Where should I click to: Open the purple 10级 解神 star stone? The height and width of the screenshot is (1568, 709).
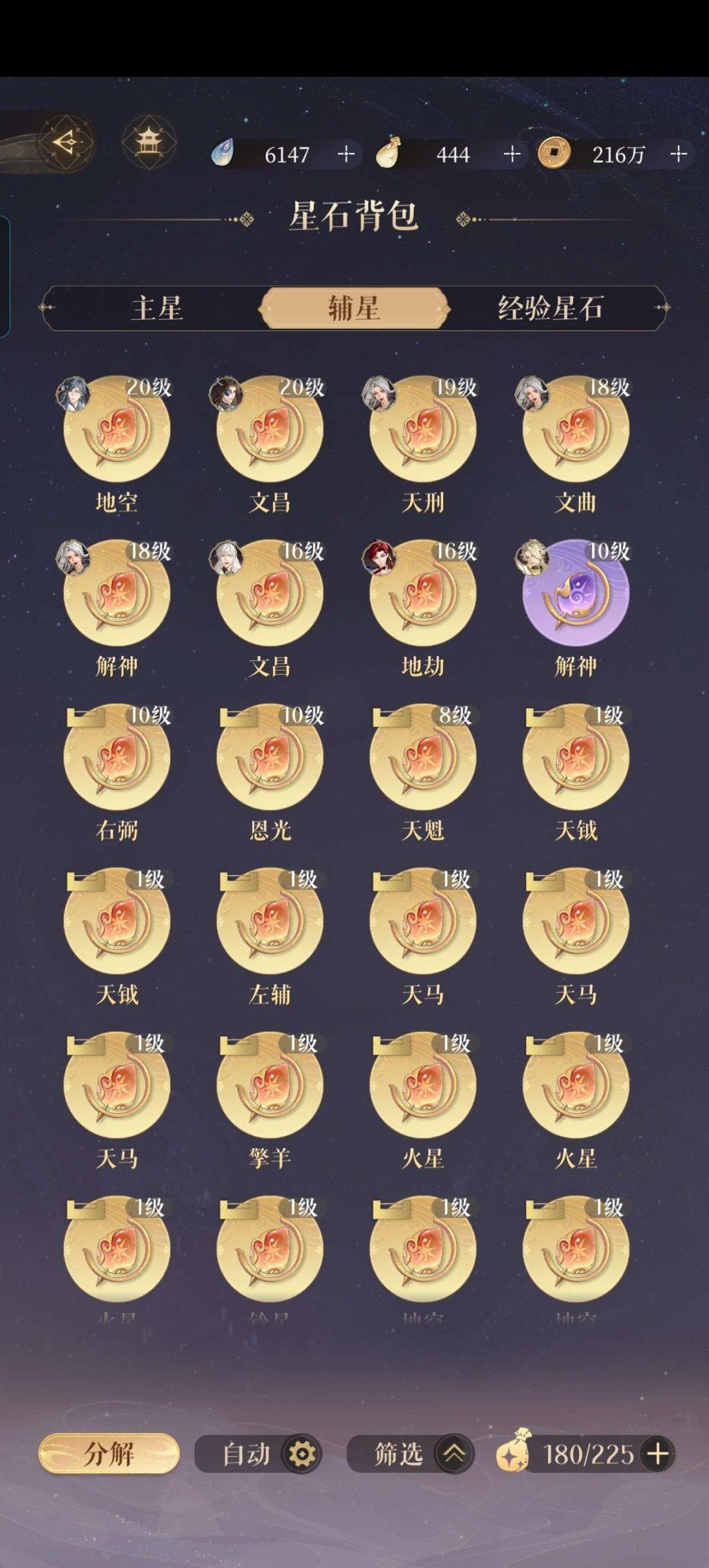point(576,594)
